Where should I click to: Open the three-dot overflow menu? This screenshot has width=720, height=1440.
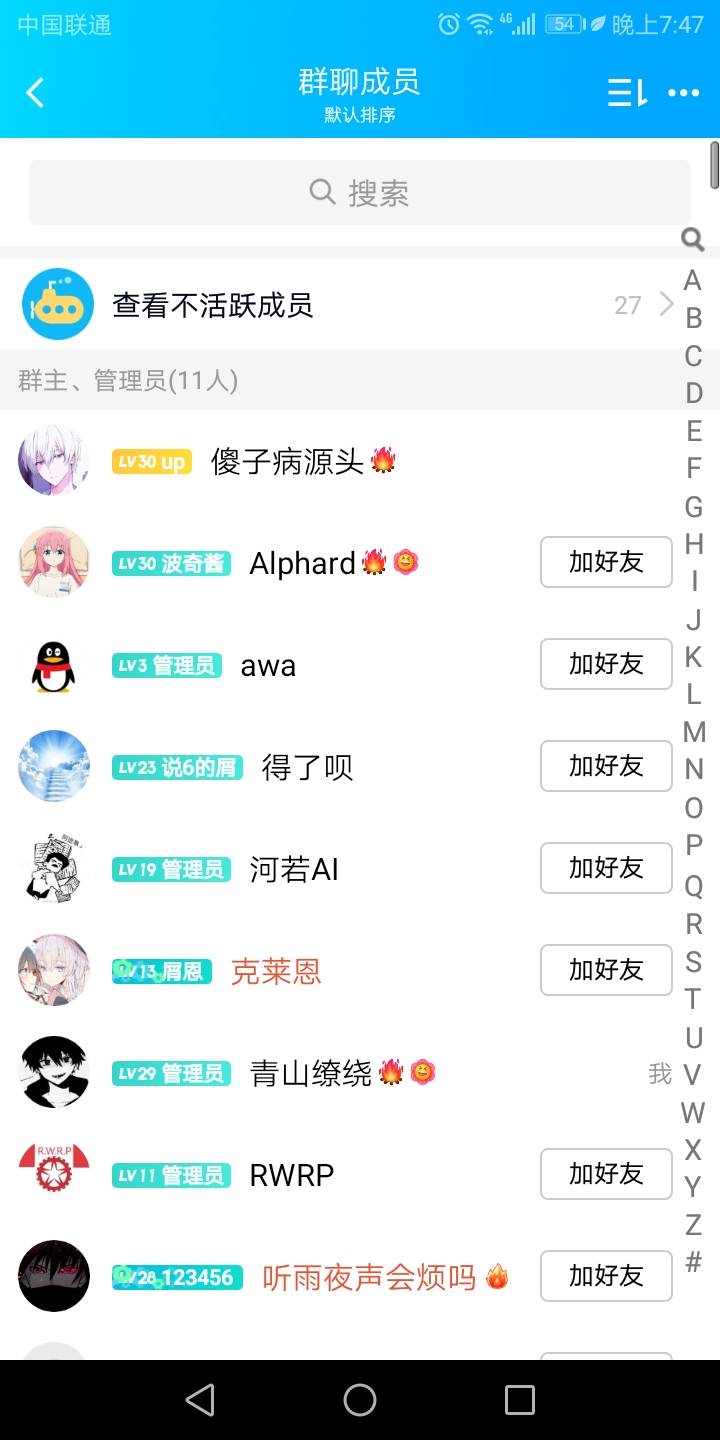tap(684, 93)
